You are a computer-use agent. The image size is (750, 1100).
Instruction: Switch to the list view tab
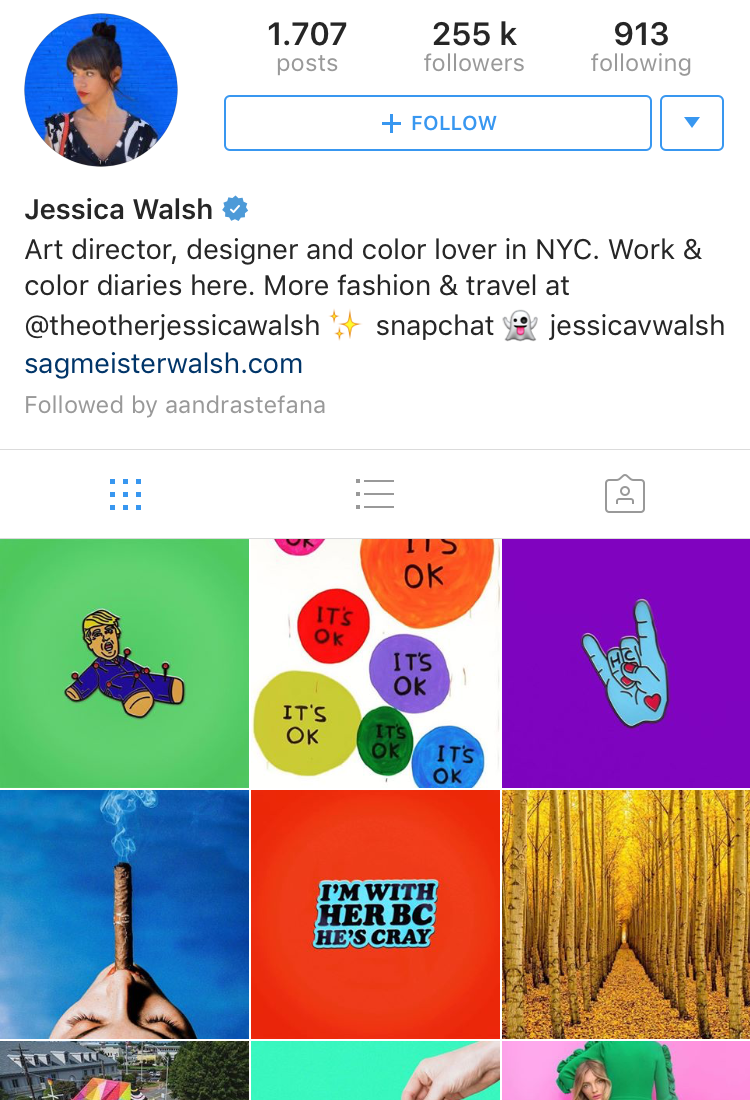(x=375, y=494)
